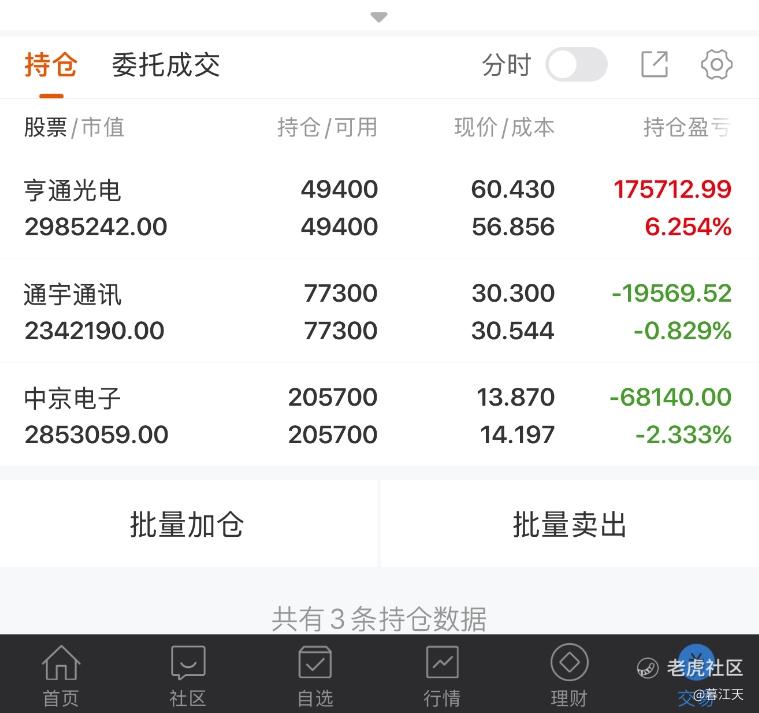Switch to the 社区 tab
This screenshot has height=713, width=759.
tap(188, 676)
